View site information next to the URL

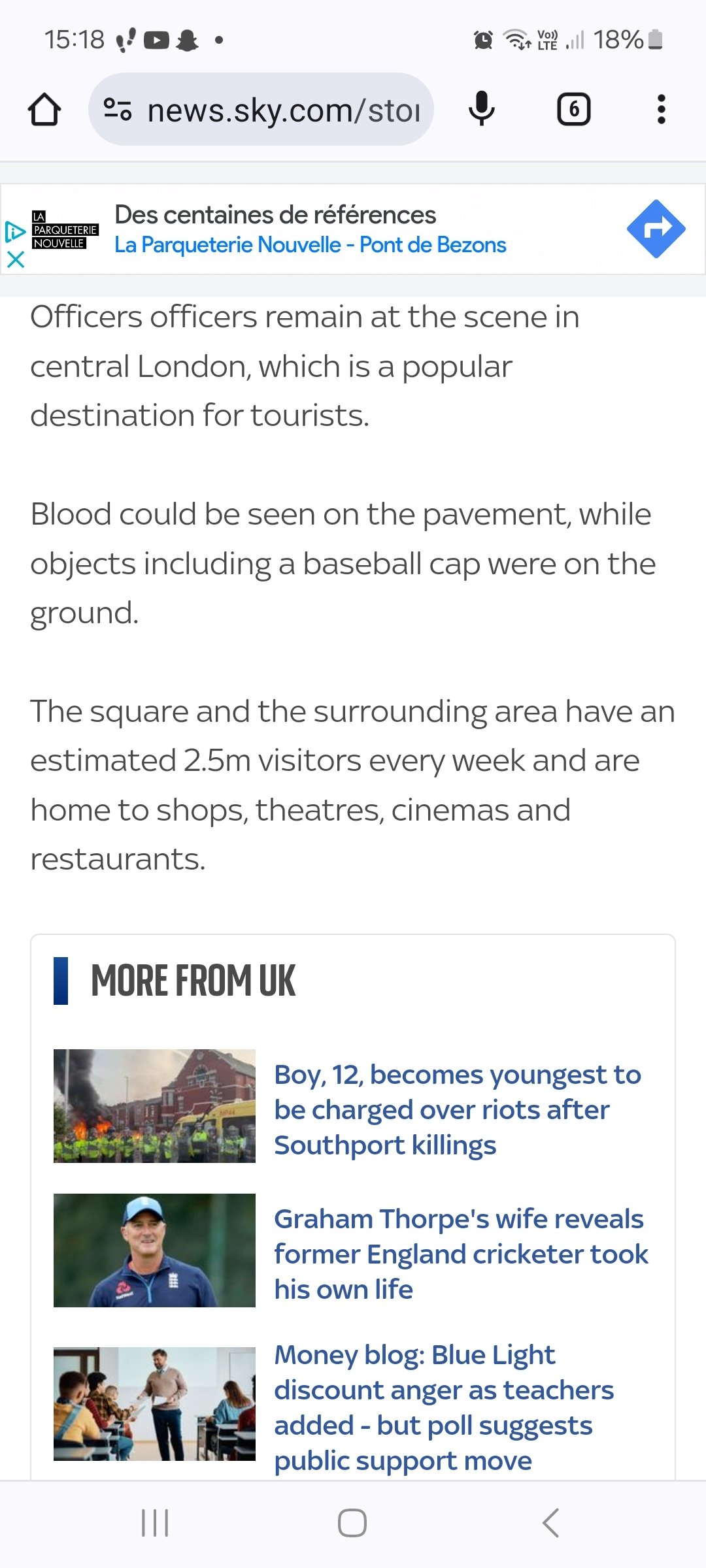(118, 109)
